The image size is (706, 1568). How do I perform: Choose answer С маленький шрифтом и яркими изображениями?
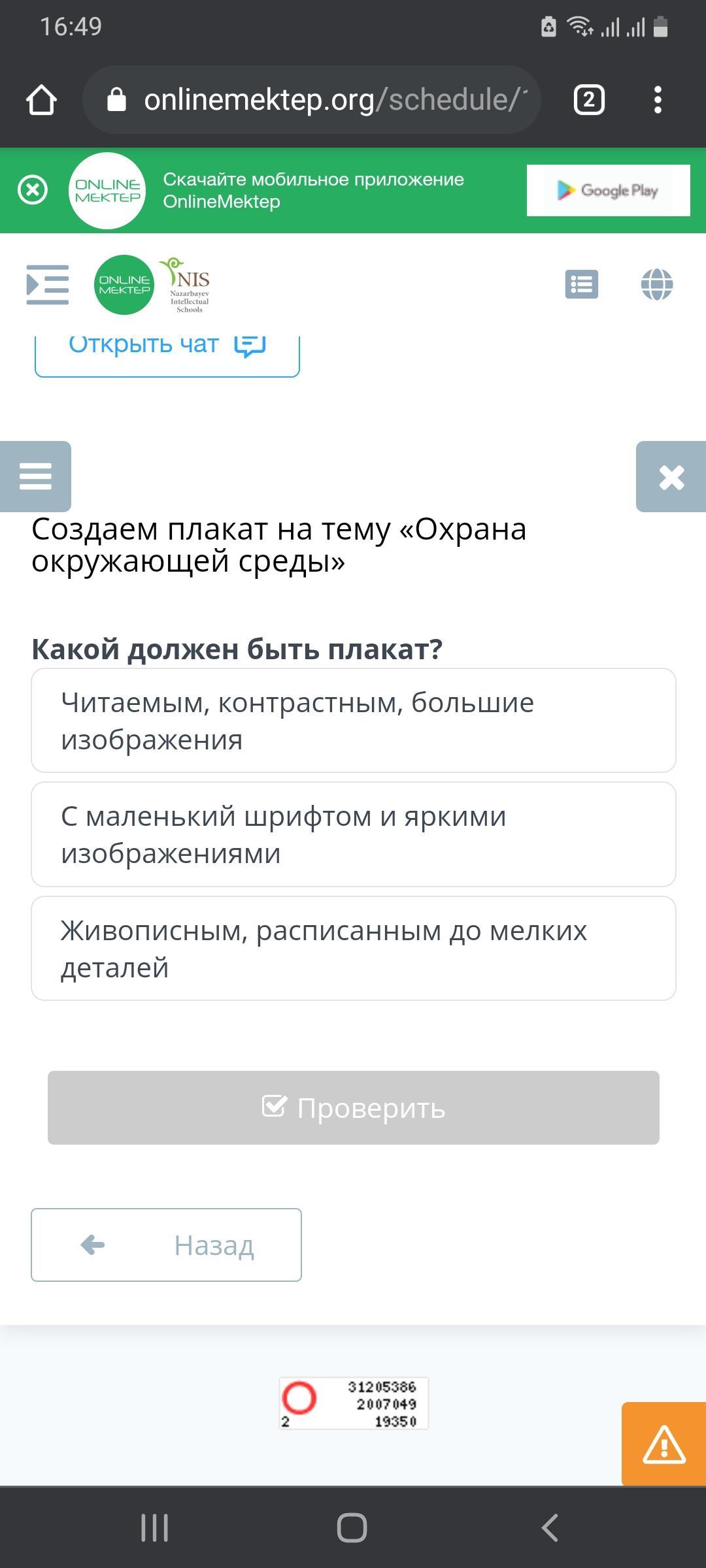tap(353, 834)
